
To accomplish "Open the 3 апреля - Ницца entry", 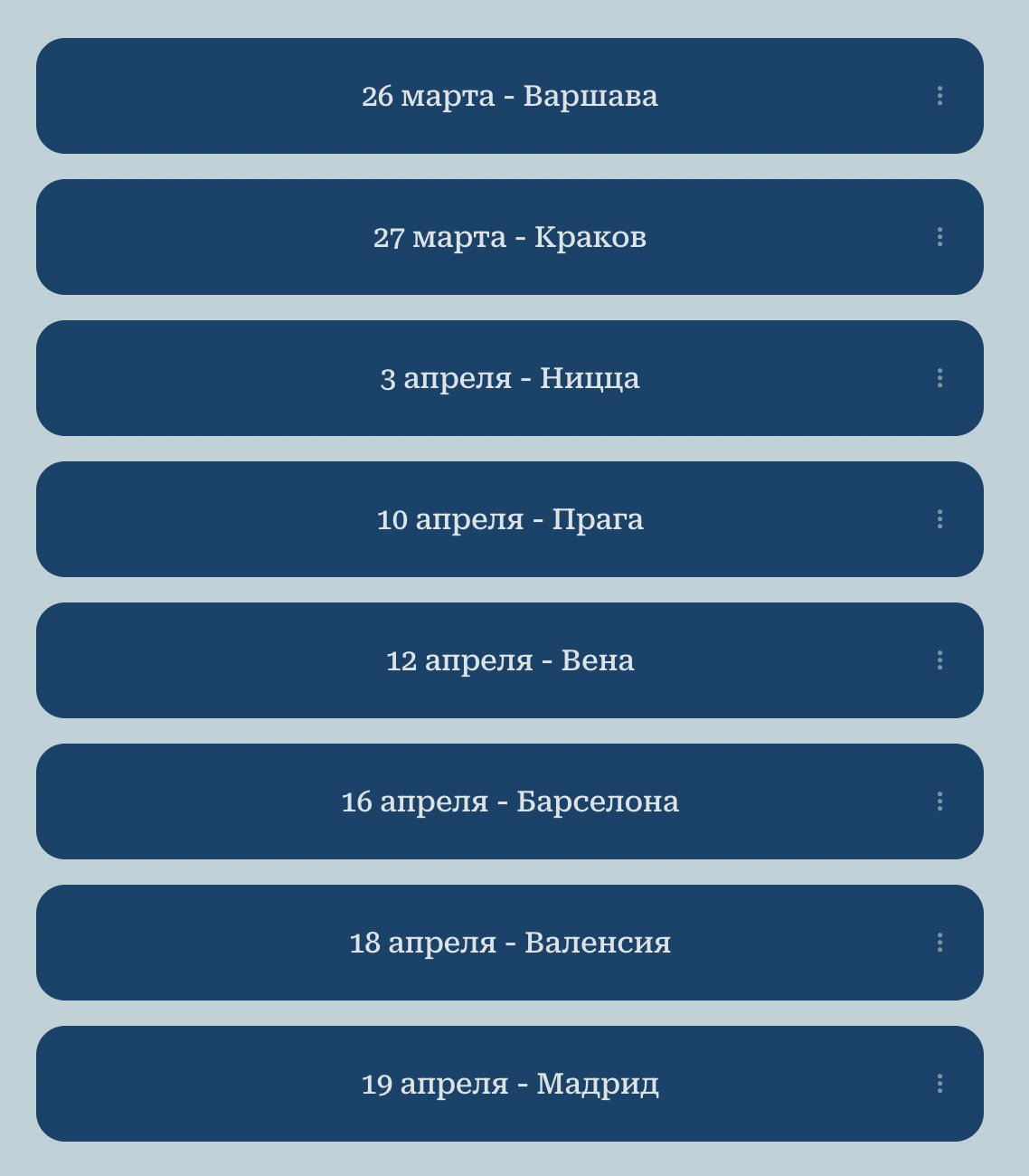I will coord(509,378).
